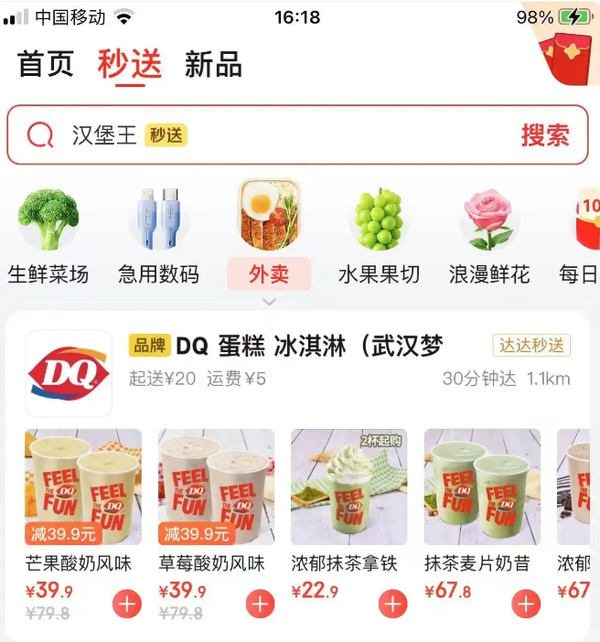This screenshot has width=600, height=642.
Task: Select the 急用数码 category
Action: coord(159,235)
